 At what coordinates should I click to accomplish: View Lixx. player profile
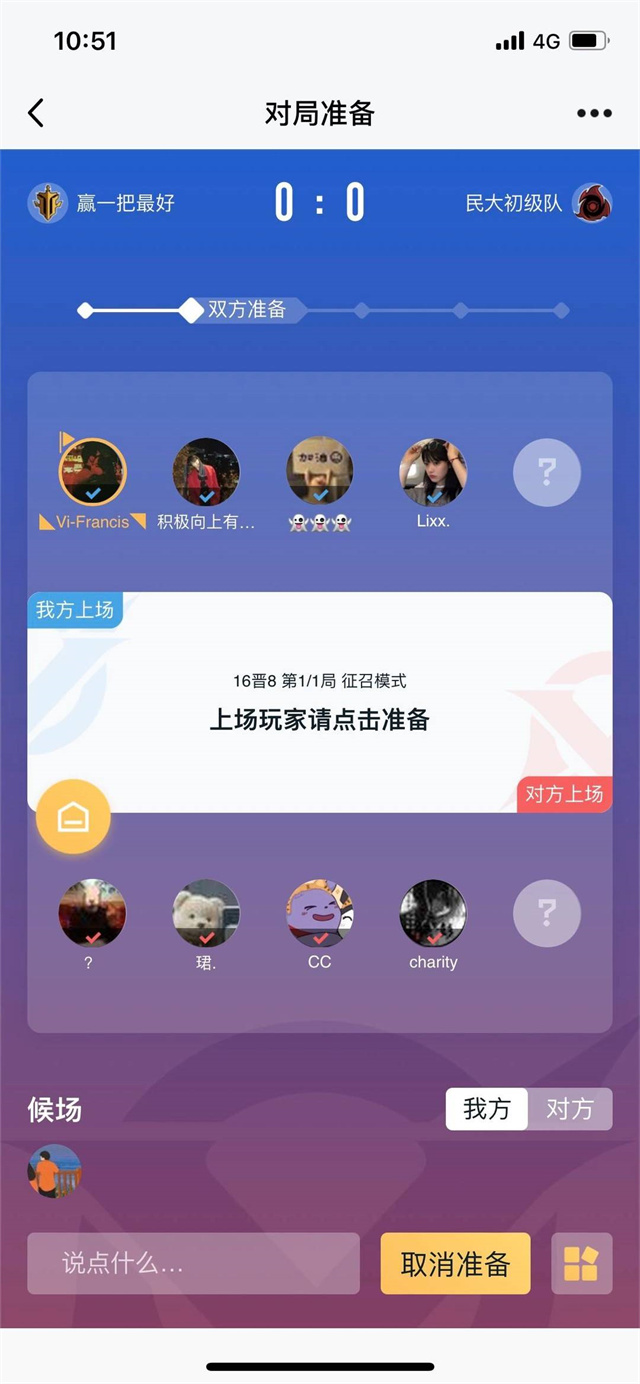[x=433, y=472]
